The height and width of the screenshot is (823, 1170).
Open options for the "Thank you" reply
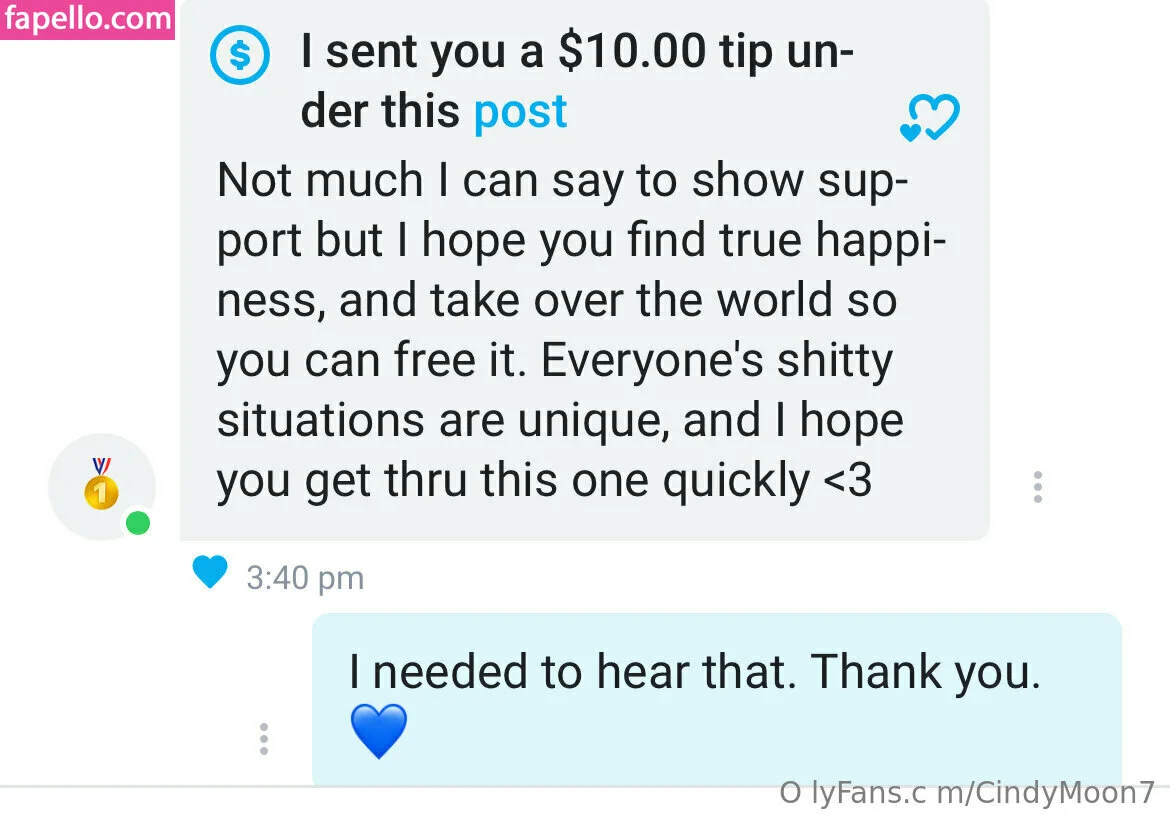tap(264, 738)
